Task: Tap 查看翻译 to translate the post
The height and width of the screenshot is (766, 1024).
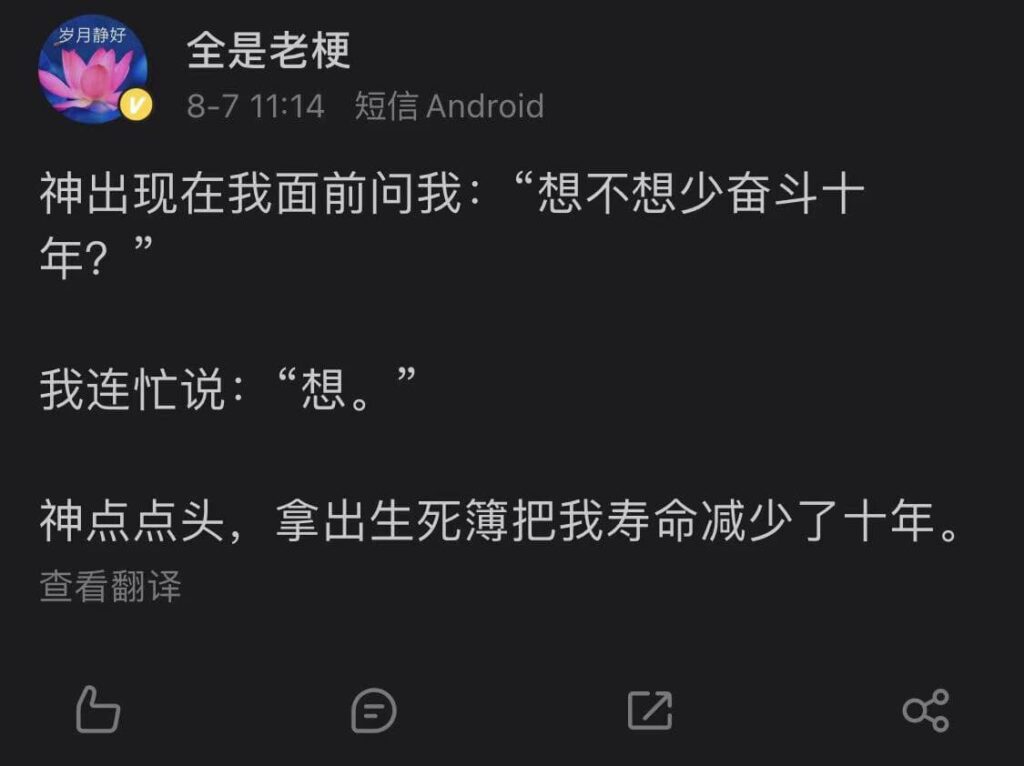Action: (x=110, y=587)
